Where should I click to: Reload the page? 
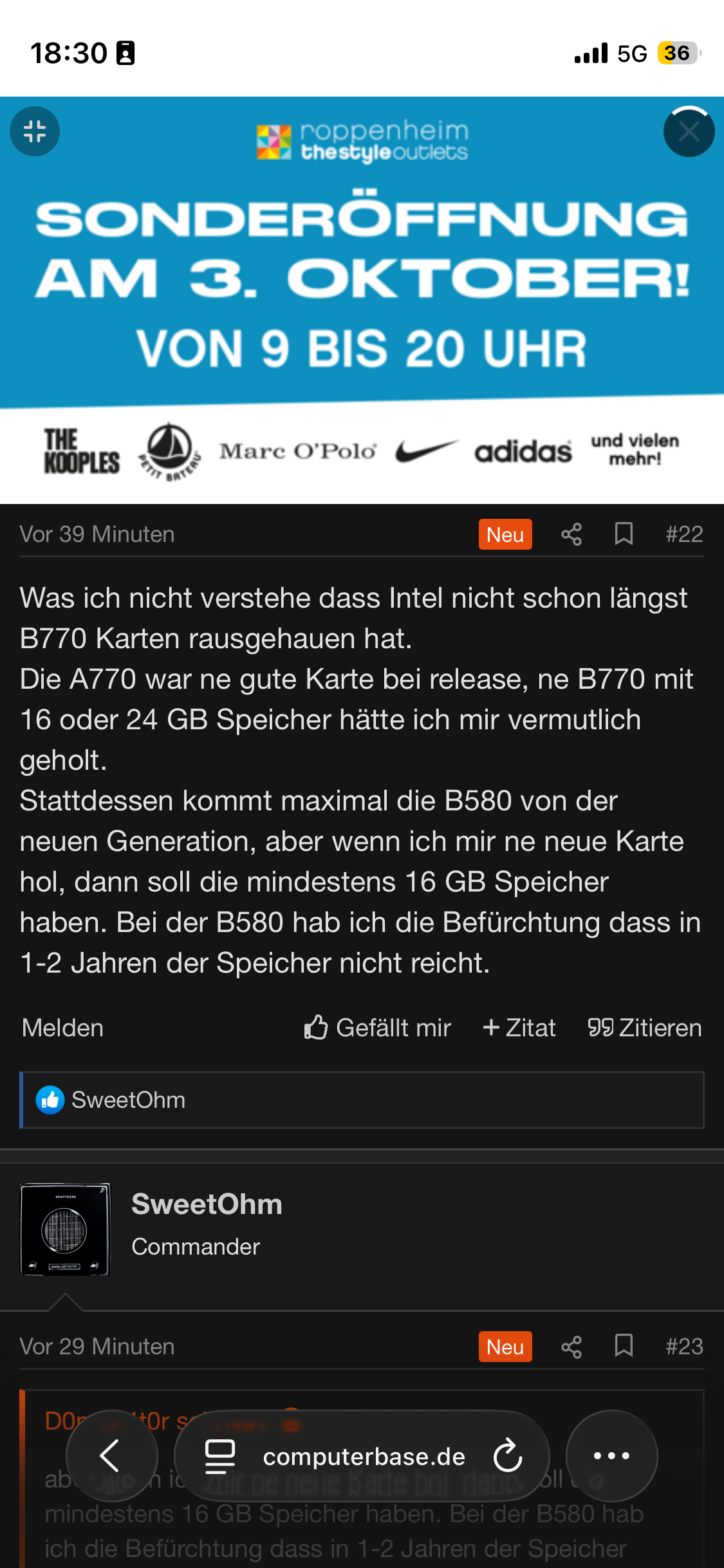(x=508, y=1456)
